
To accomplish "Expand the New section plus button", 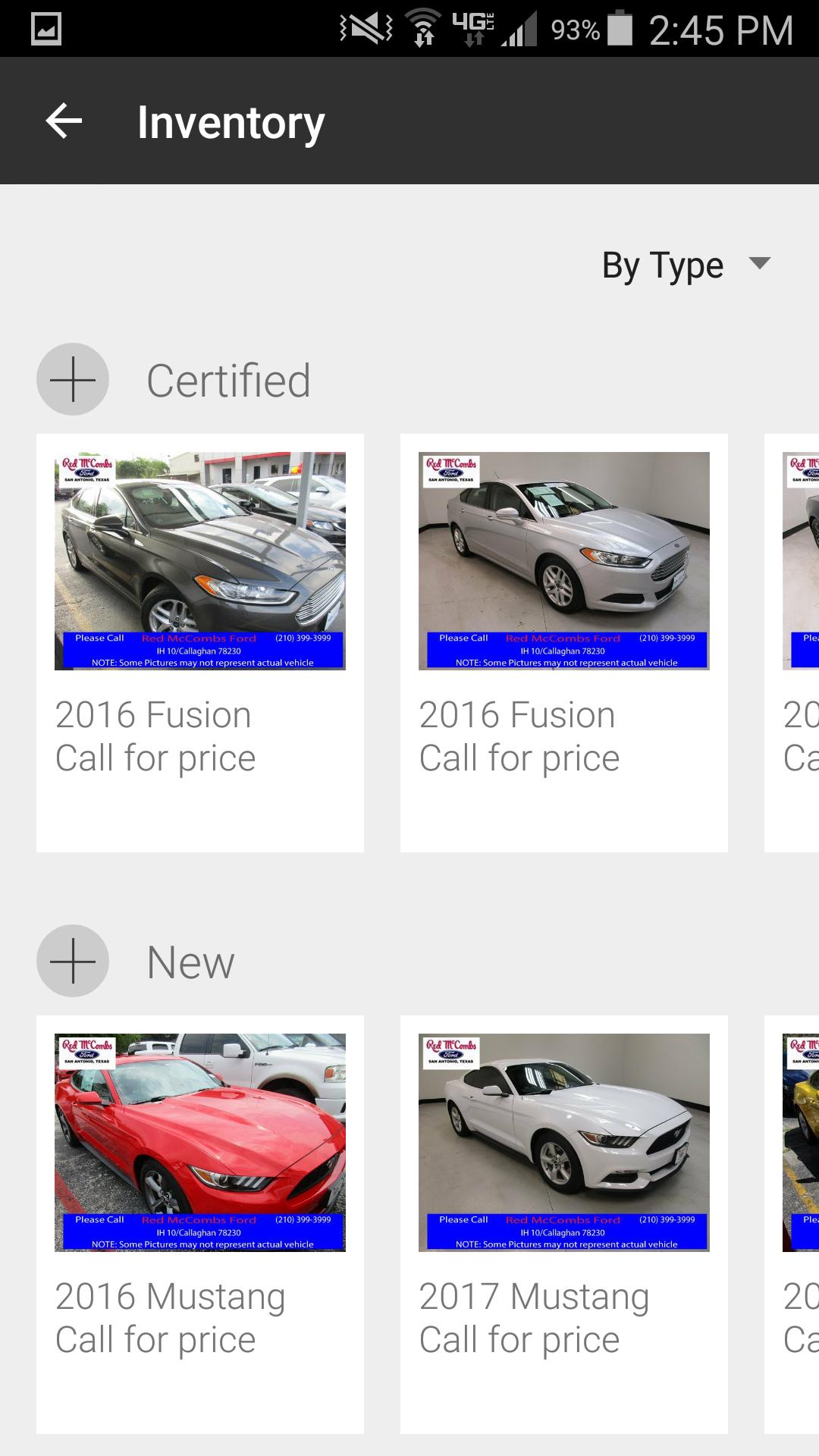I will (x=73, y=961).
